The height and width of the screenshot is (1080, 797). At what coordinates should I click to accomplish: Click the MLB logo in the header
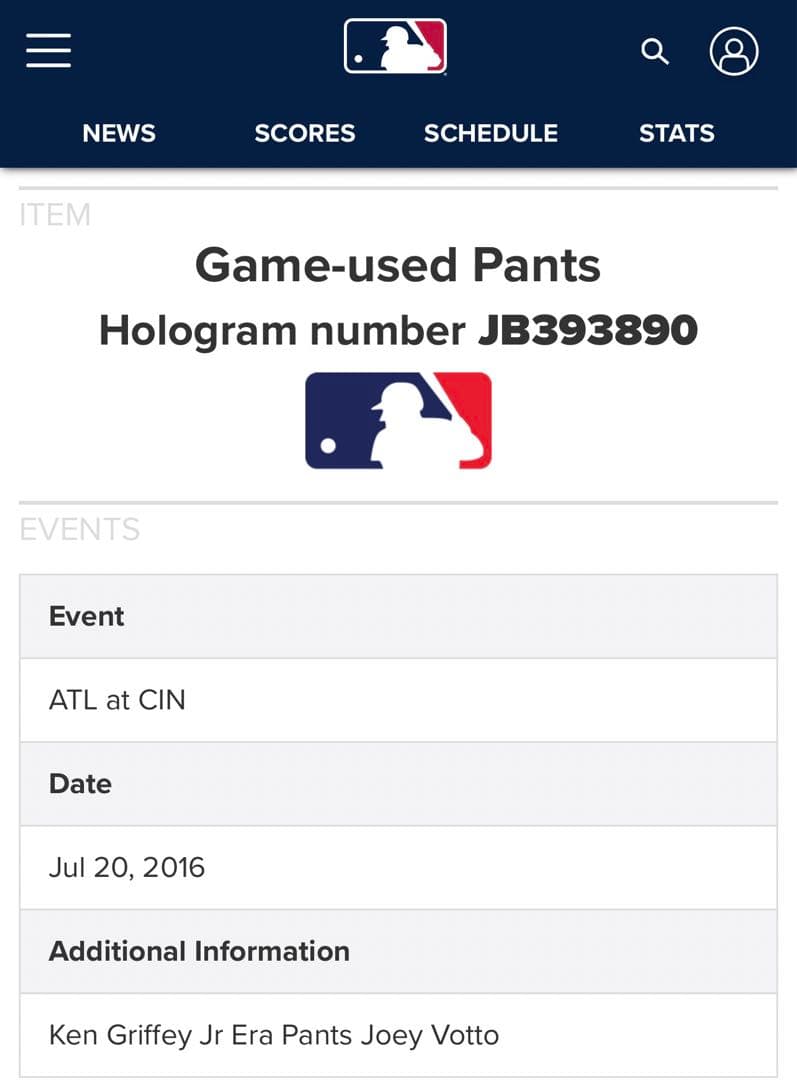coord(396,45)
